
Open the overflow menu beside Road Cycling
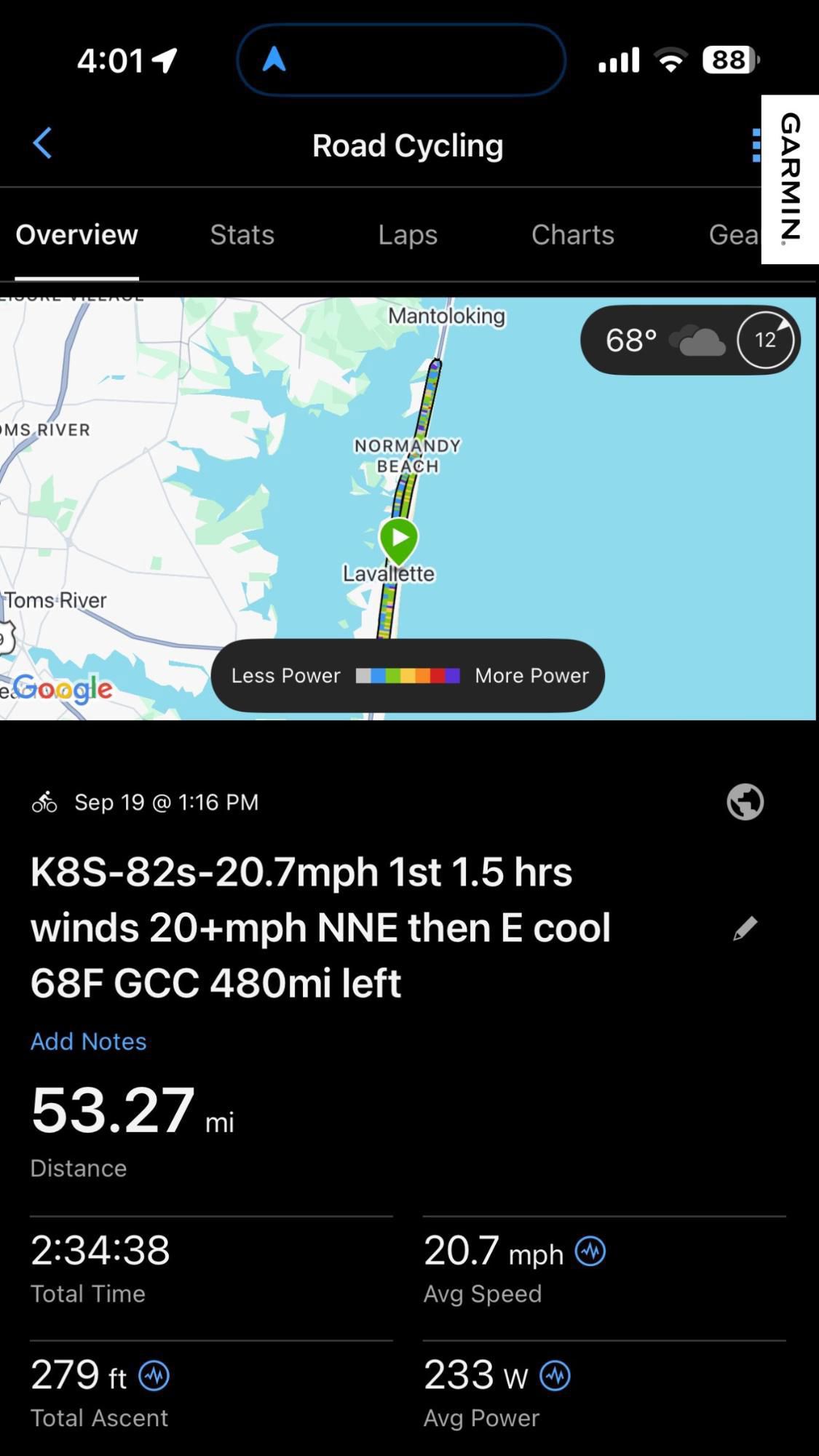(x=756, y=145)
